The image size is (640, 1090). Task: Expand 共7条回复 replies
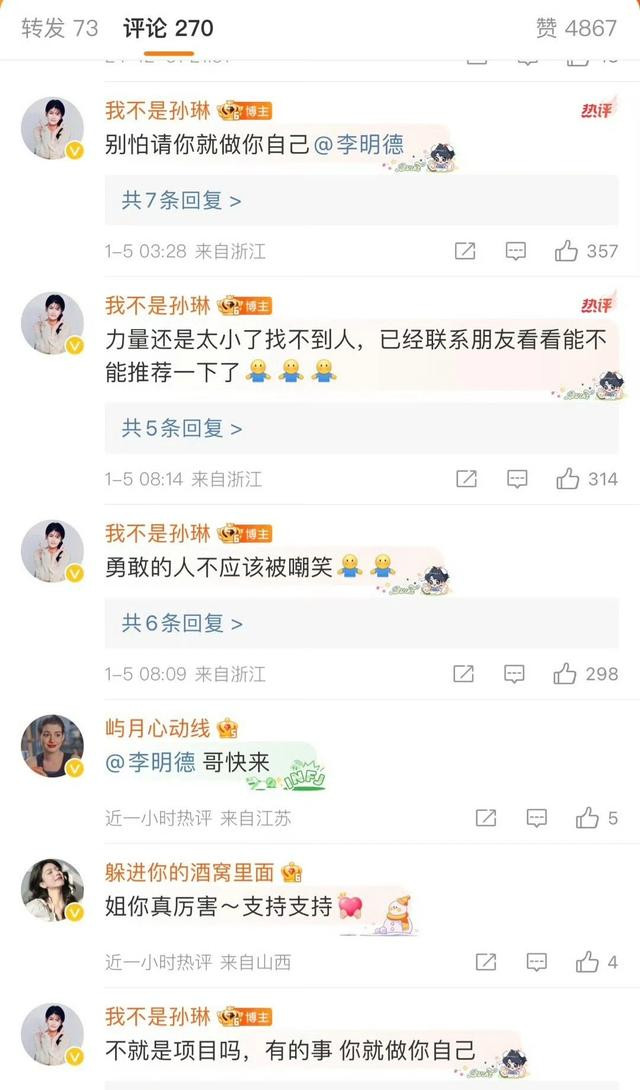[361, 200]
